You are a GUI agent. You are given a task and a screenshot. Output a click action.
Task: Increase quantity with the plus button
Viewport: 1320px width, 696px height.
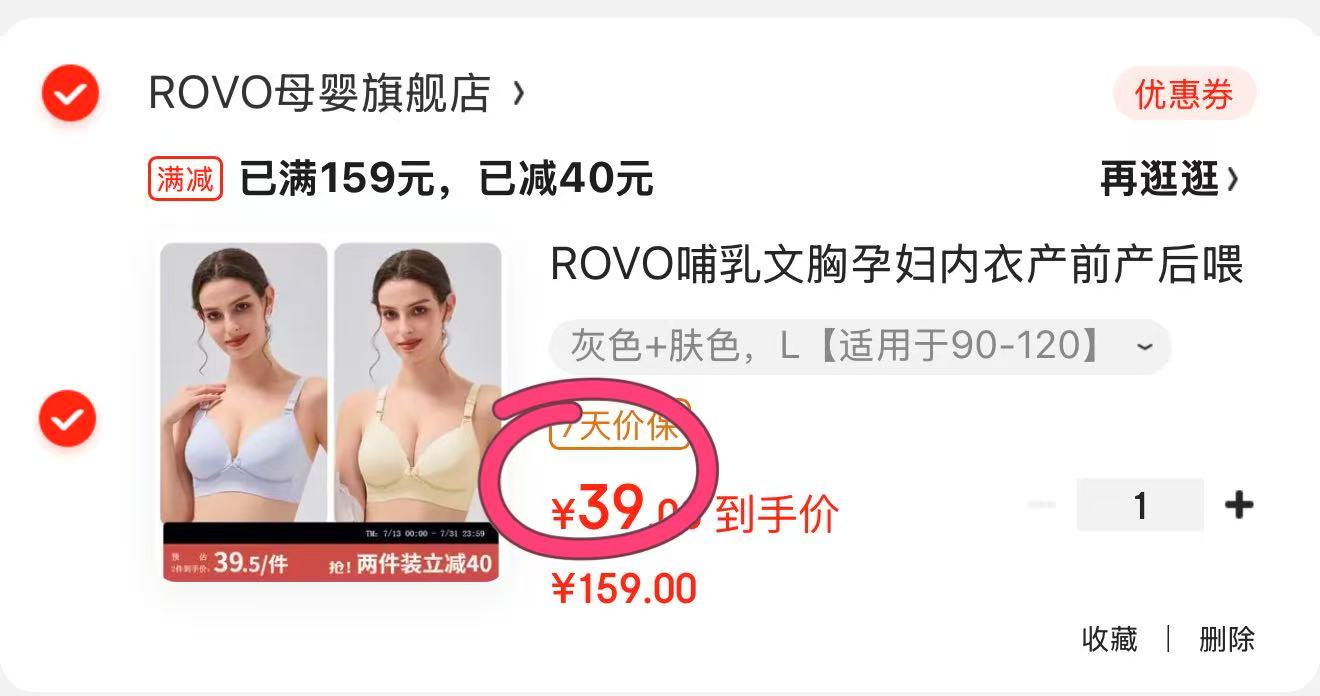[1239, 505]
